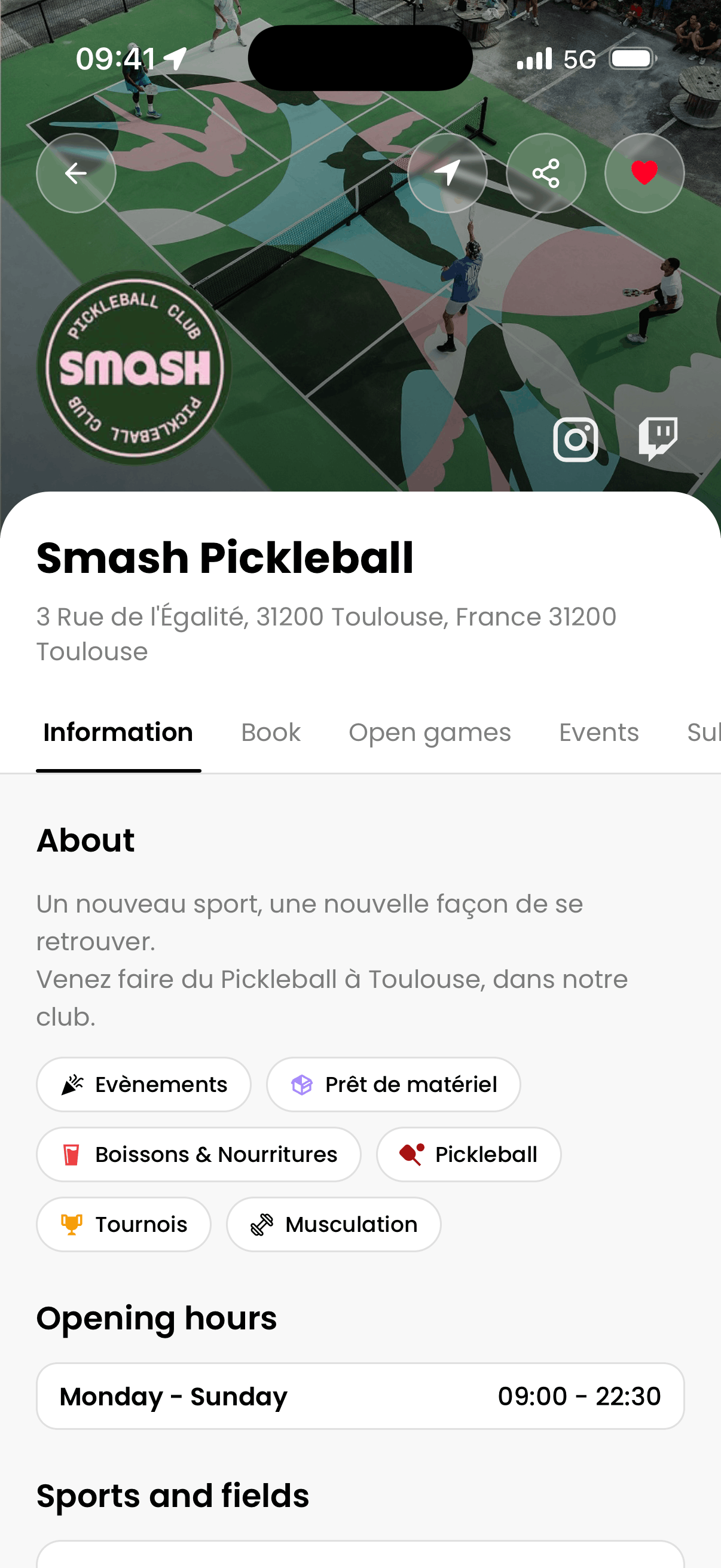Click the trophy icon on Tournois tag

pyautogui.click(x=72, y=1224)
